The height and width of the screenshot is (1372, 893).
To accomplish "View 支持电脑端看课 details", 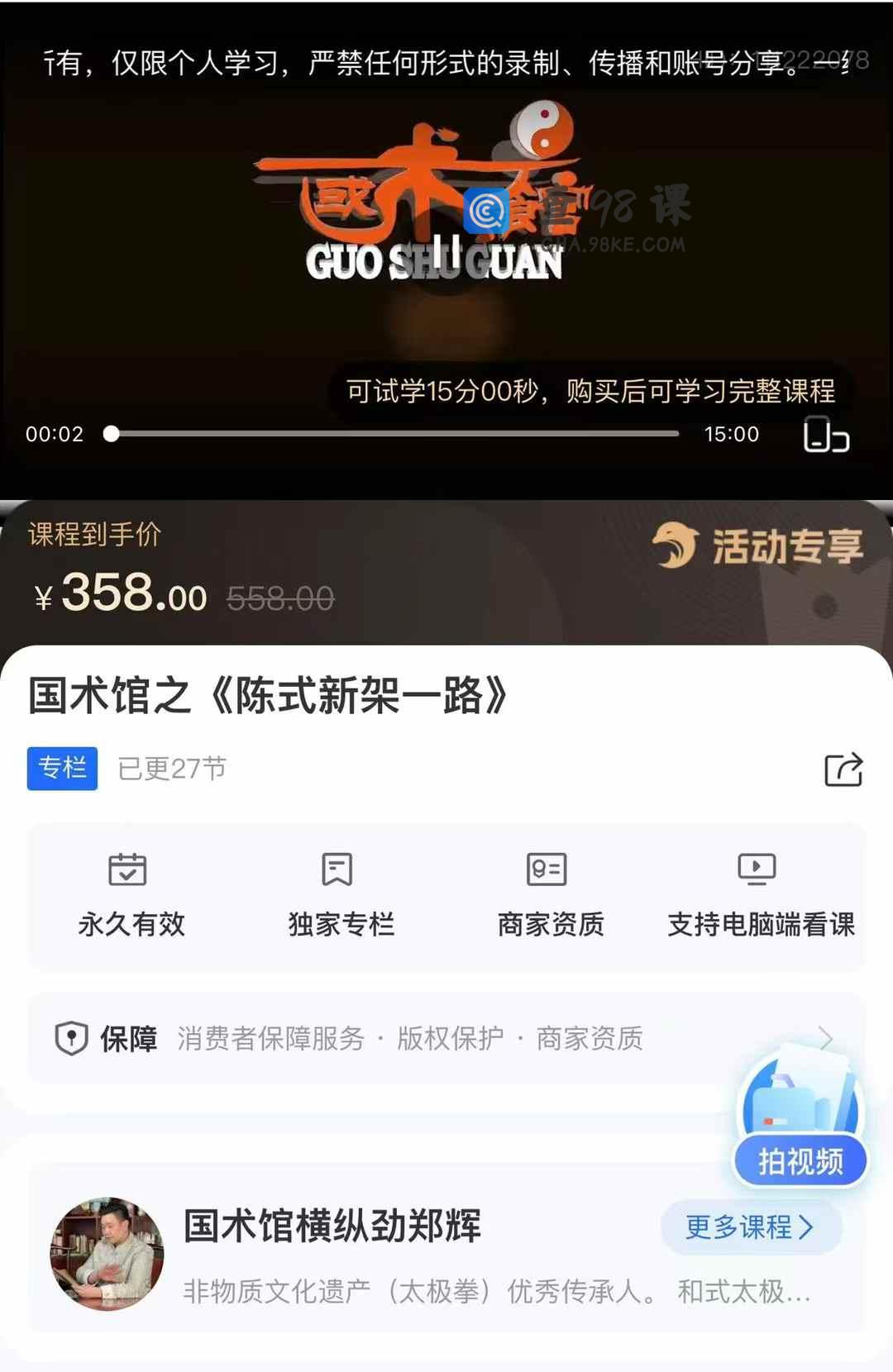I will (x=760, y=896).
